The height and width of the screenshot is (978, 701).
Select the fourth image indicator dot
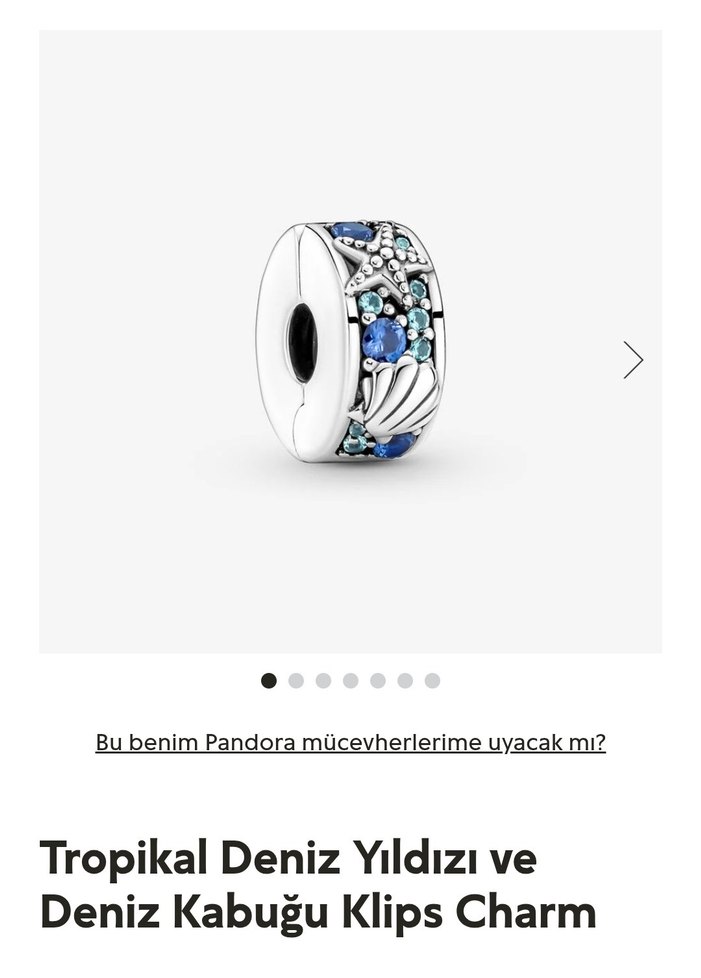click(x=350, y=681)
